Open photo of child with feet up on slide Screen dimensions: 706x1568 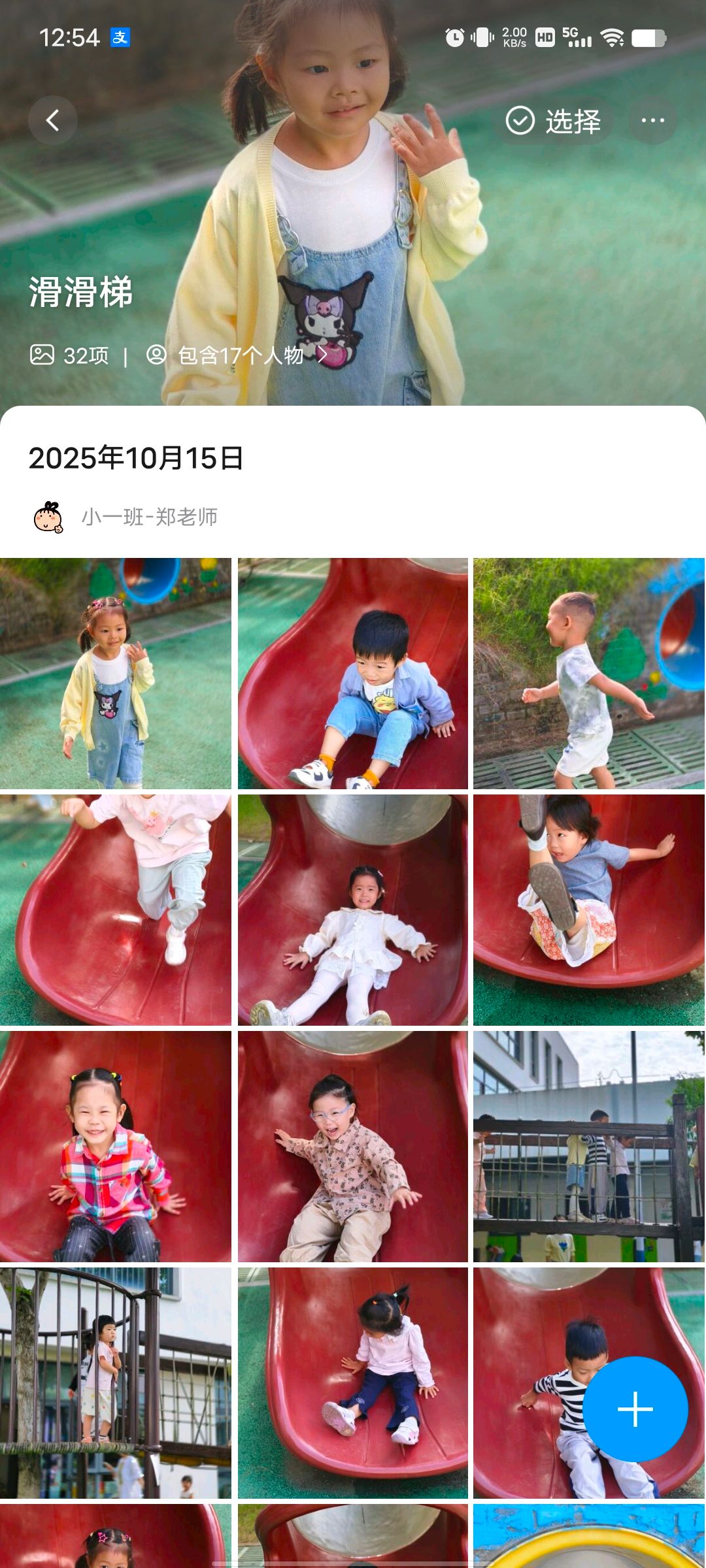588,909
